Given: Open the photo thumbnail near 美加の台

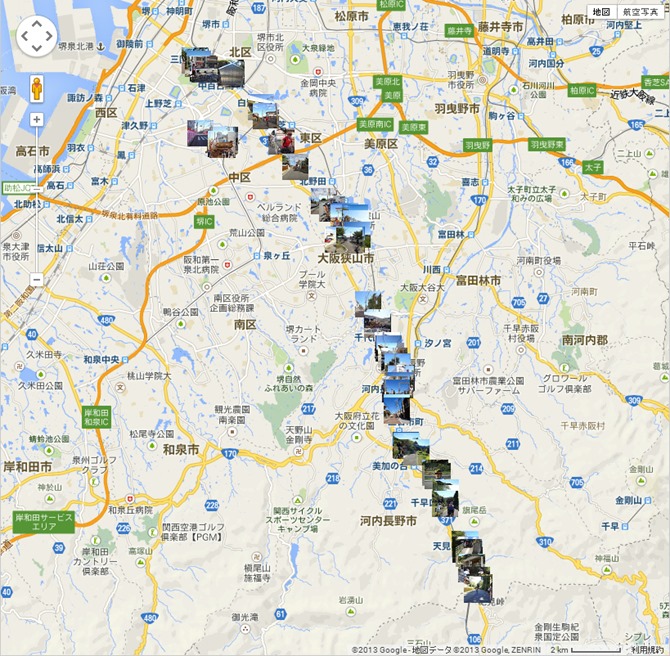Looking at the screenshot, I should (x=410, y=446).
